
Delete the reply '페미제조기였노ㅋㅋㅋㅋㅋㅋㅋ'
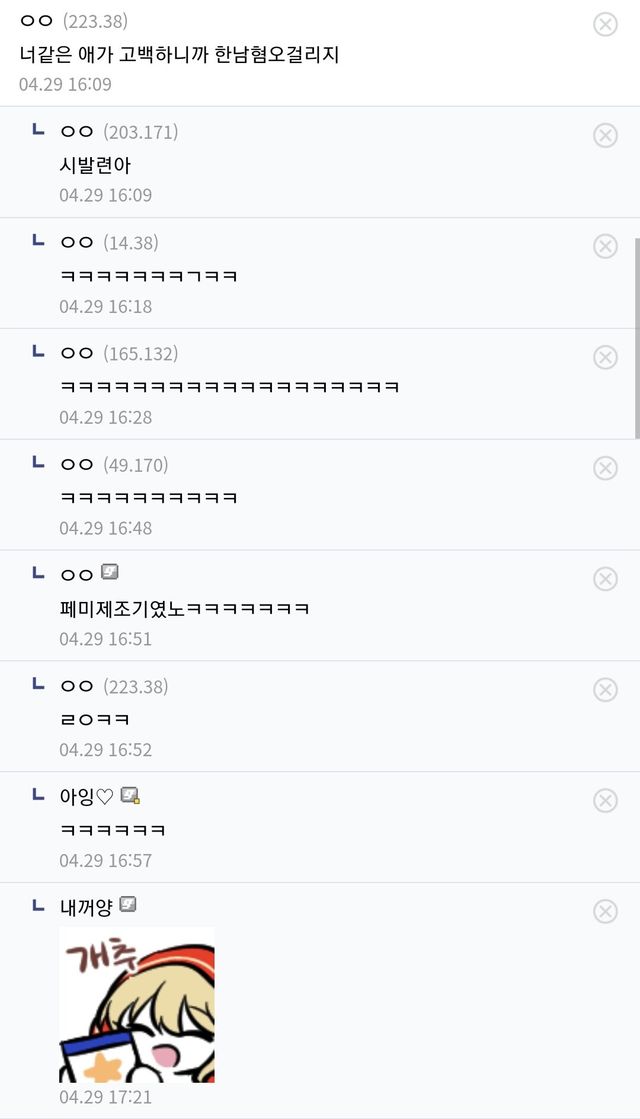[x=605, y=579]
